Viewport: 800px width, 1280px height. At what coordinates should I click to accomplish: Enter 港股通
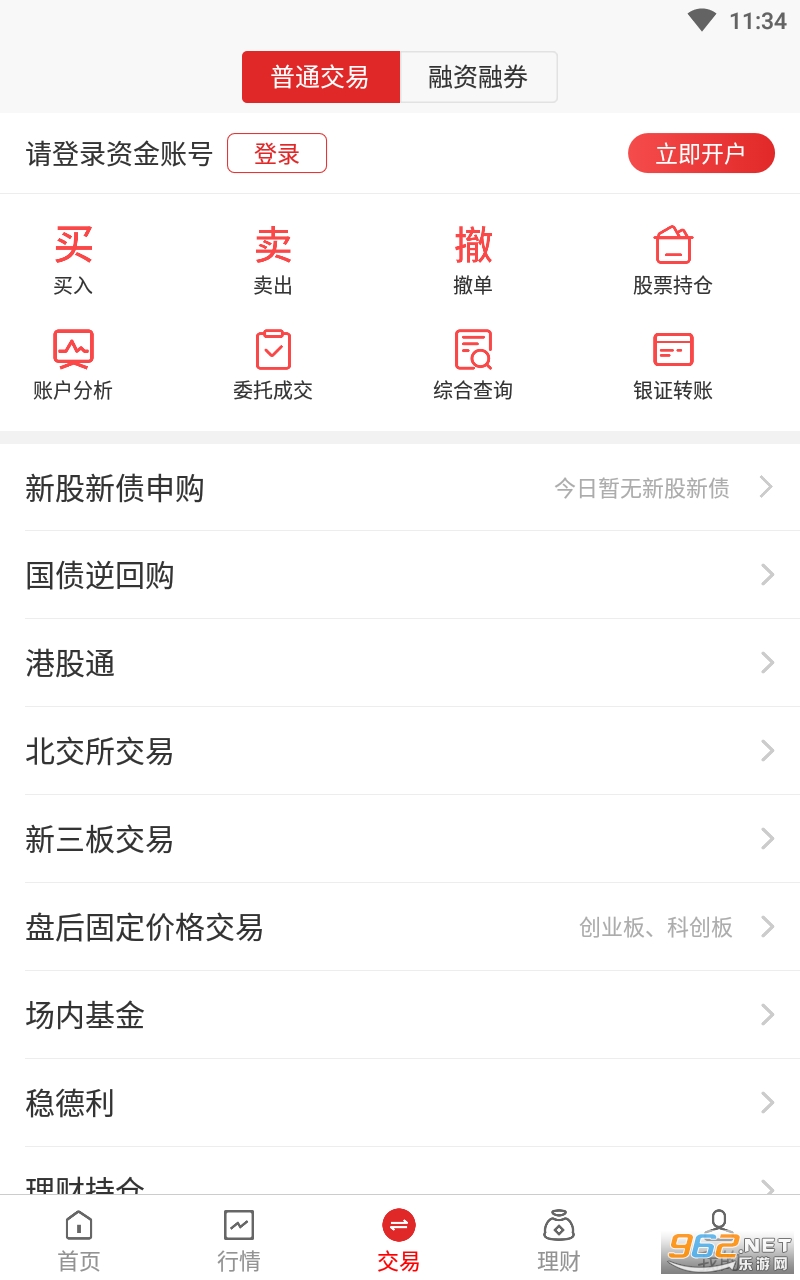[x=400, y=663]
